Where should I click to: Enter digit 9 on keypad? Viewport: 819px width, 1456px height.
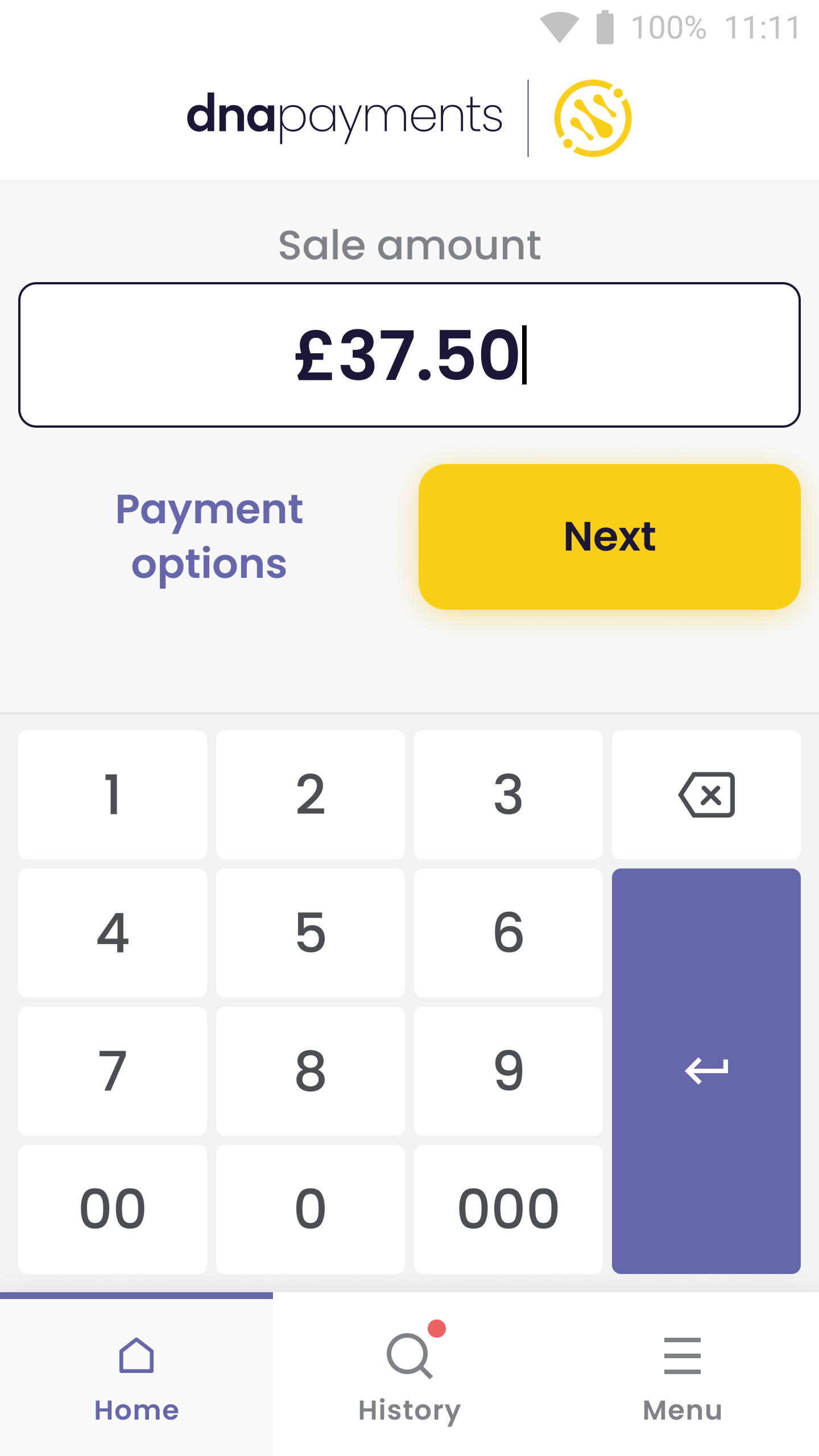(508, 1071)
